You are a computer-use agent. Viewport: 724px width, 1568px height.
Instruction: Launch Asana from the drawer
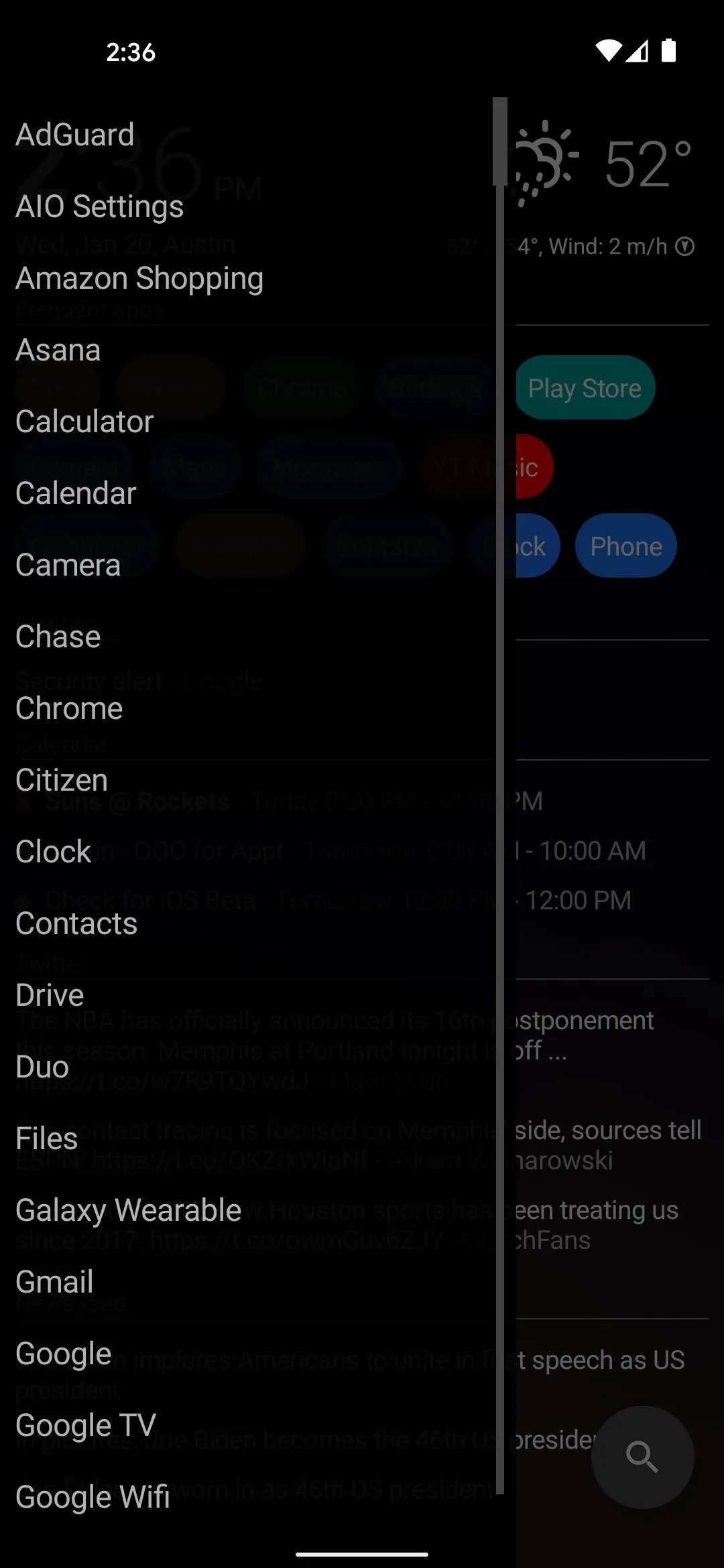(x=58, y=350)
